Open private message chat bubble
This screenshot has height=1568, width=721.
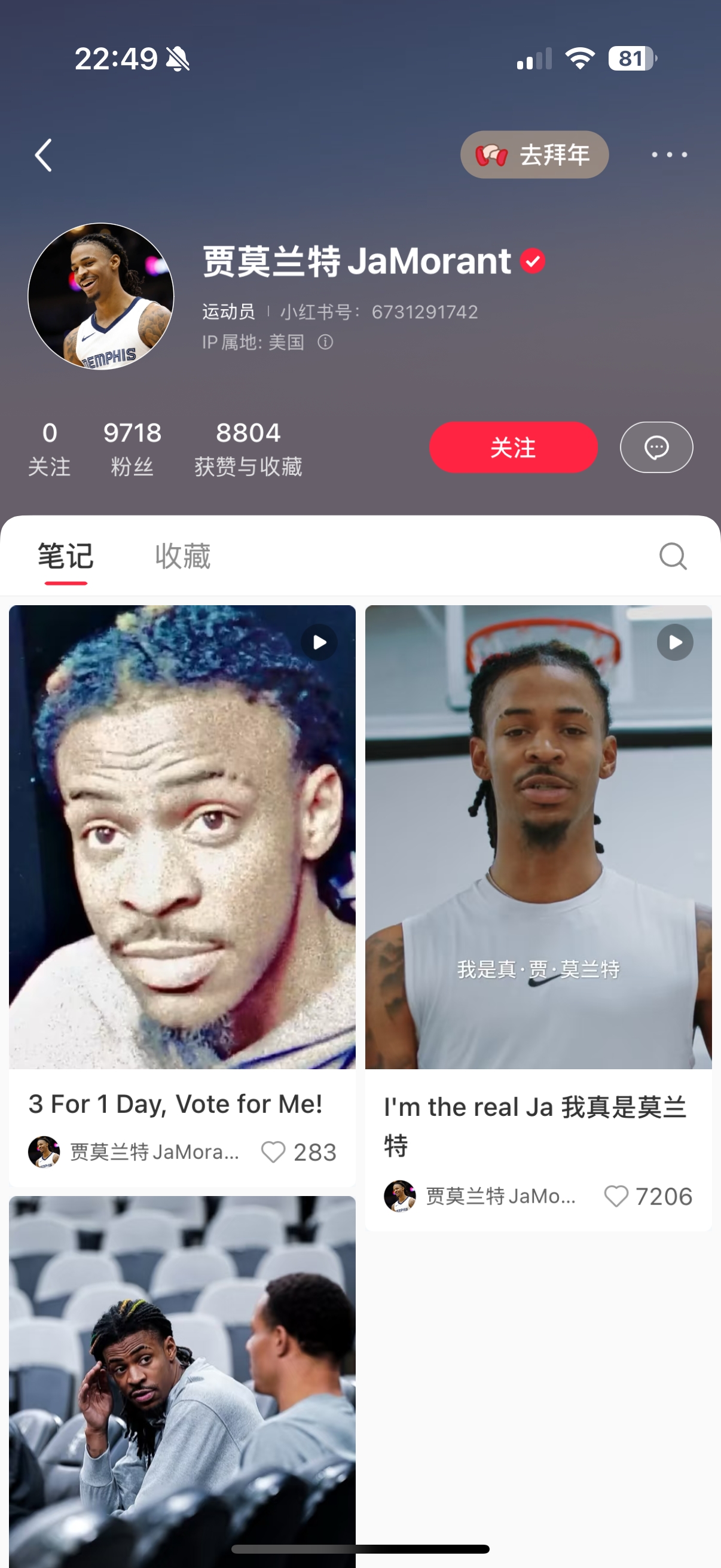tap(656, 447)
